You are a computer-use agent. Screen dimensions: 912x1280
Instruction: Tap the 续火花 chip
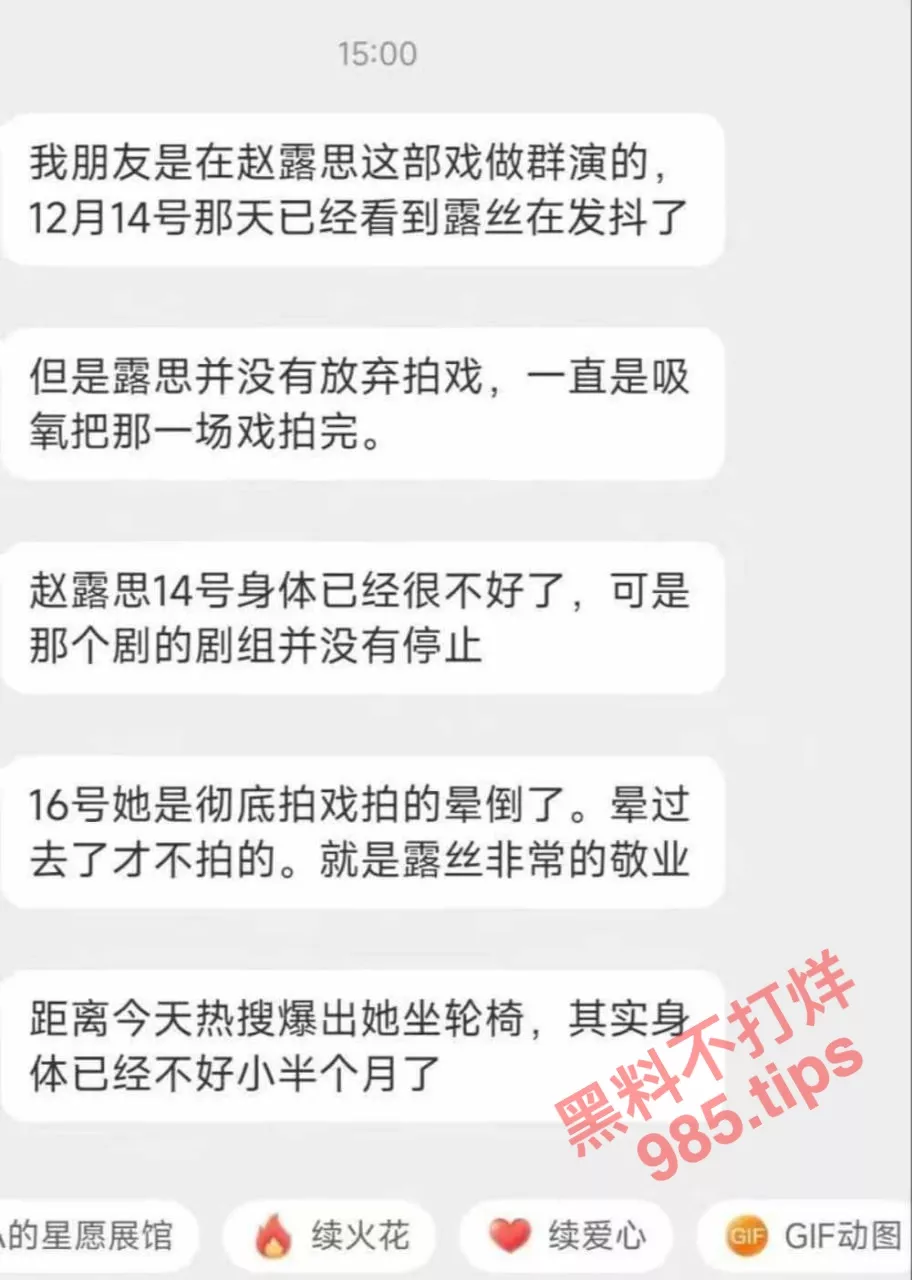pos(331,1236)
